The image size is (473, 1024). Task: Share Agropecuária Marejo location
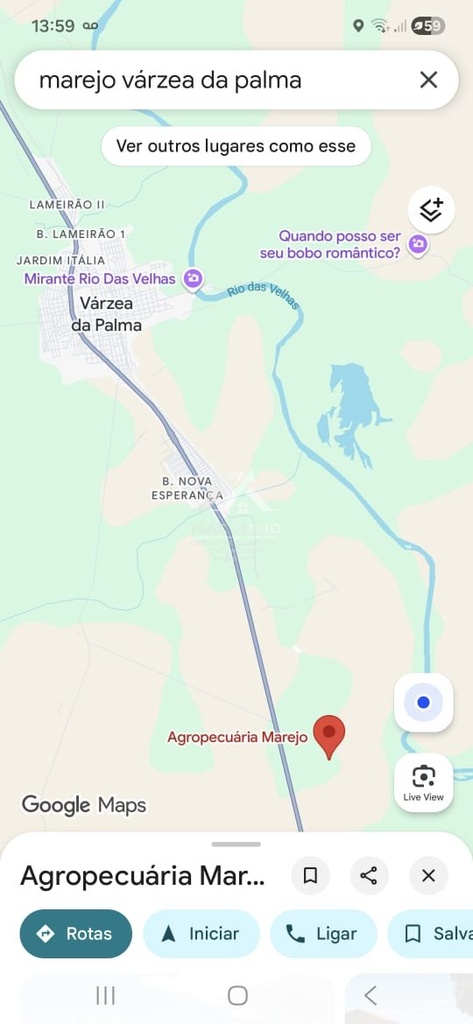pos(369,876)
